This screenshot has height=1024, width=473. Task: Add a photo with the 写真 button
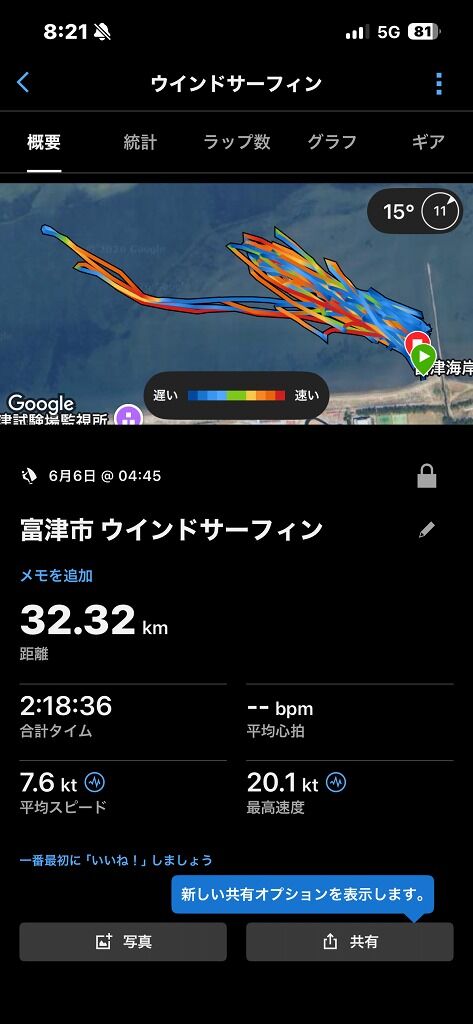[x=123, y=942]
